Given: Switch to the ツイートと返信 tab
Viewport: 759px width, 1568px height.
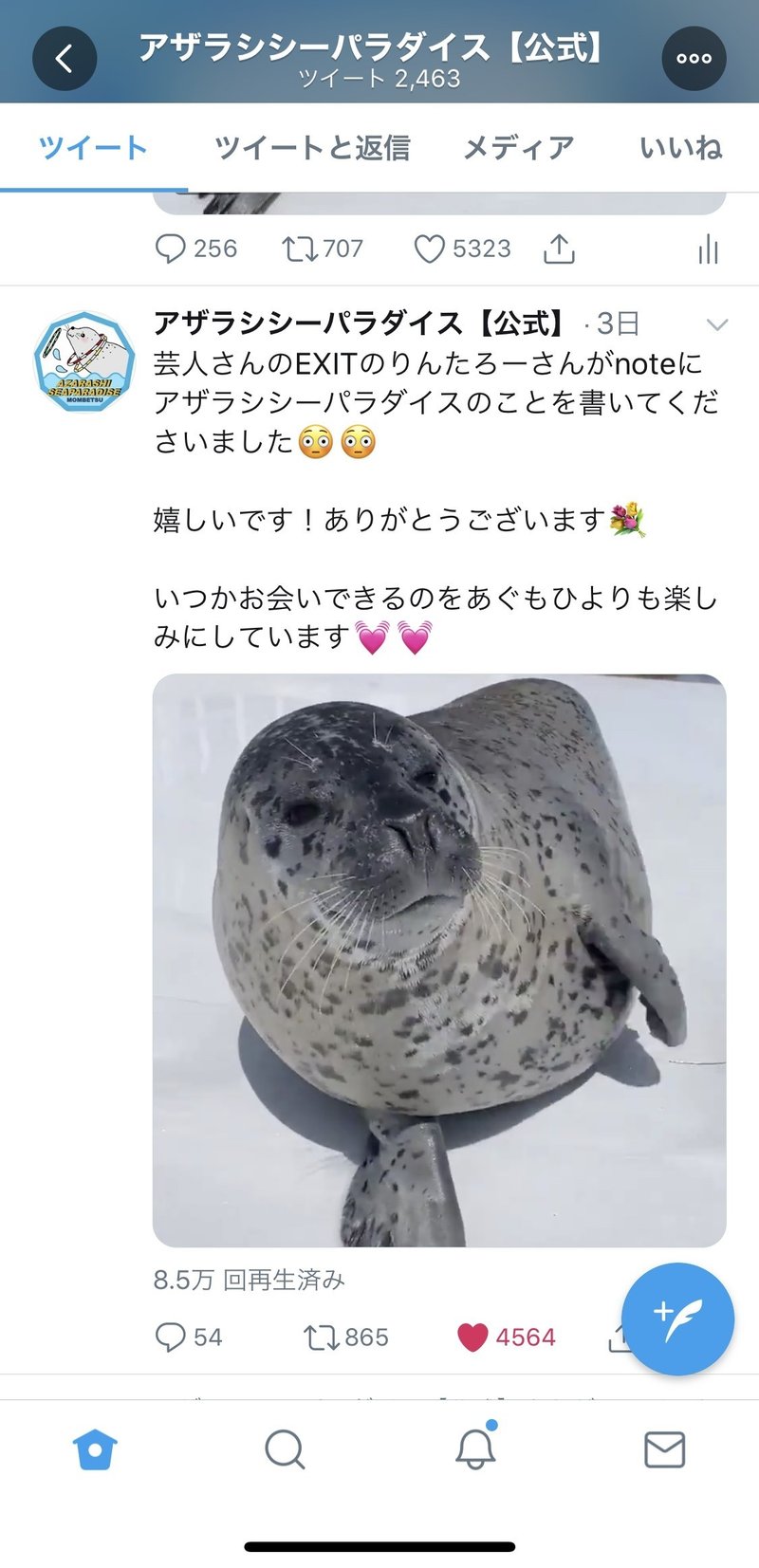Looking at the screenshot, I should (x=312, y=148).
